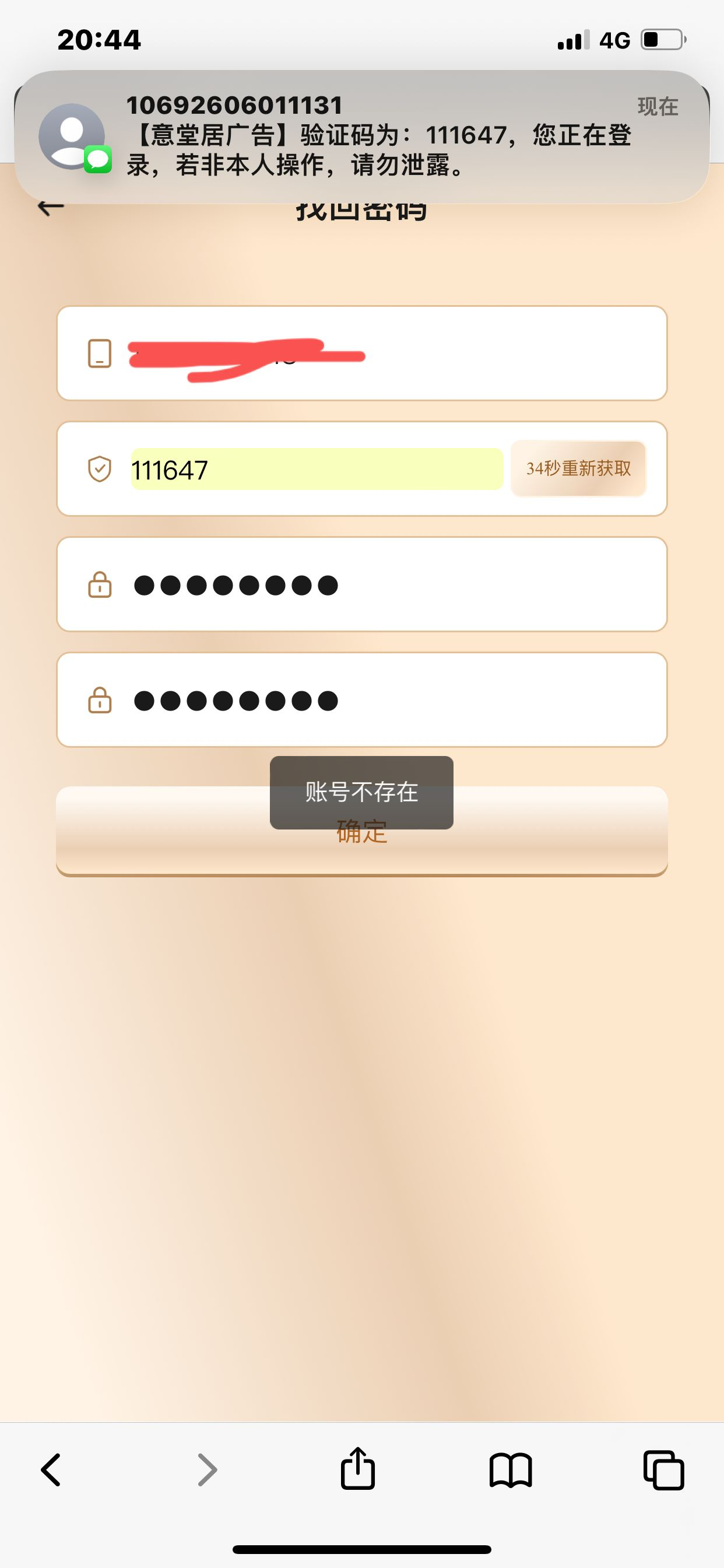
Task: Focus the verification code field showing 111647
Action: tap(317, 470)
